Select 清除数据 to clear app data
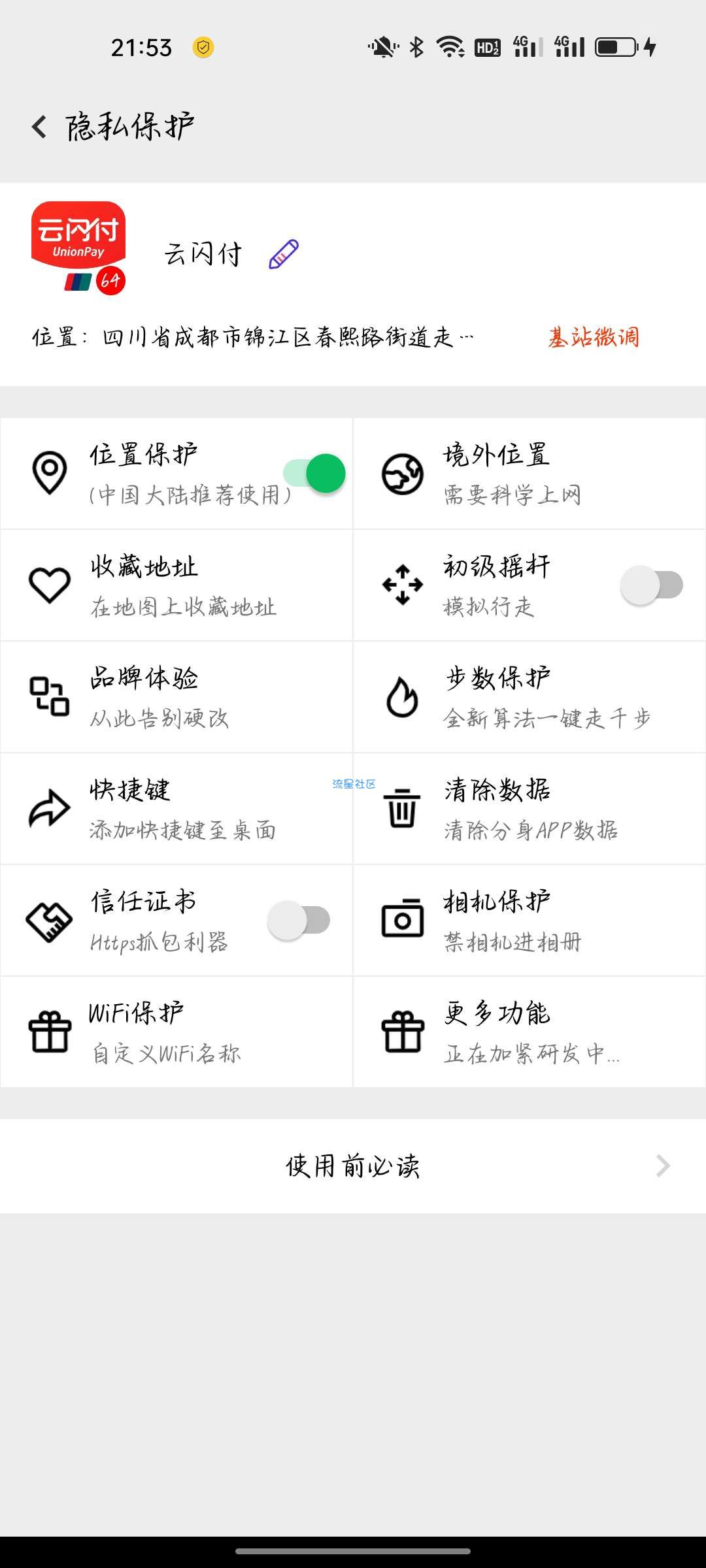 tap(529, 809)
